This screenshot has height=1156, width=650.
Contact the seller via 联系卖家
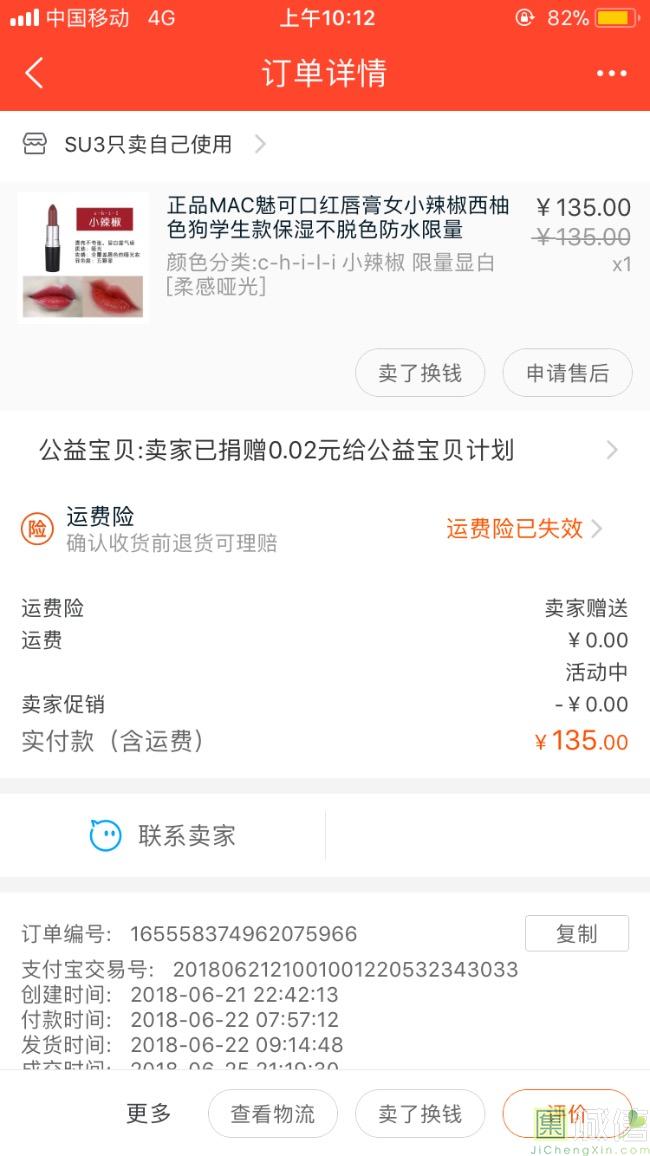click(163, 835)
